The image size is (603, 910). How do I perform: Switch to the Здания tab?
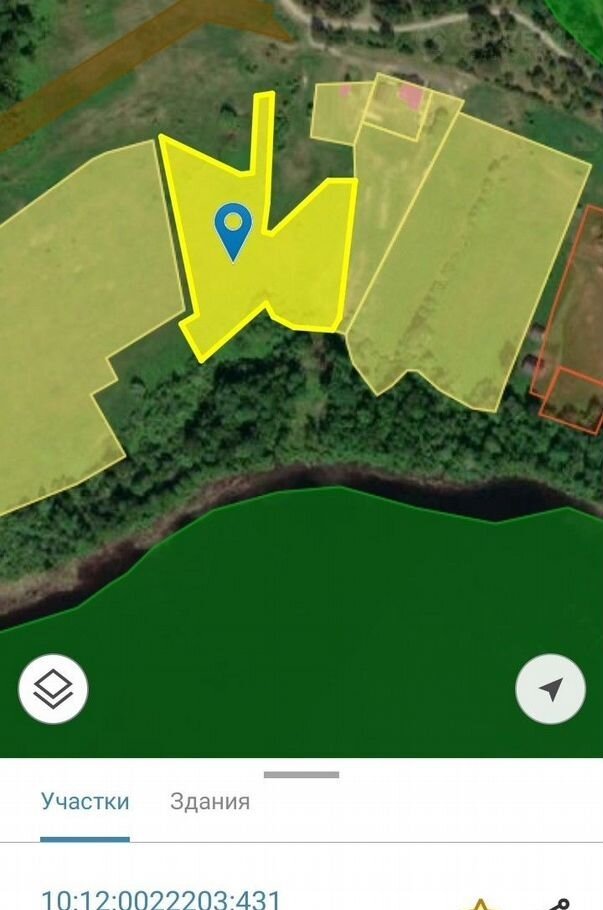210,801
